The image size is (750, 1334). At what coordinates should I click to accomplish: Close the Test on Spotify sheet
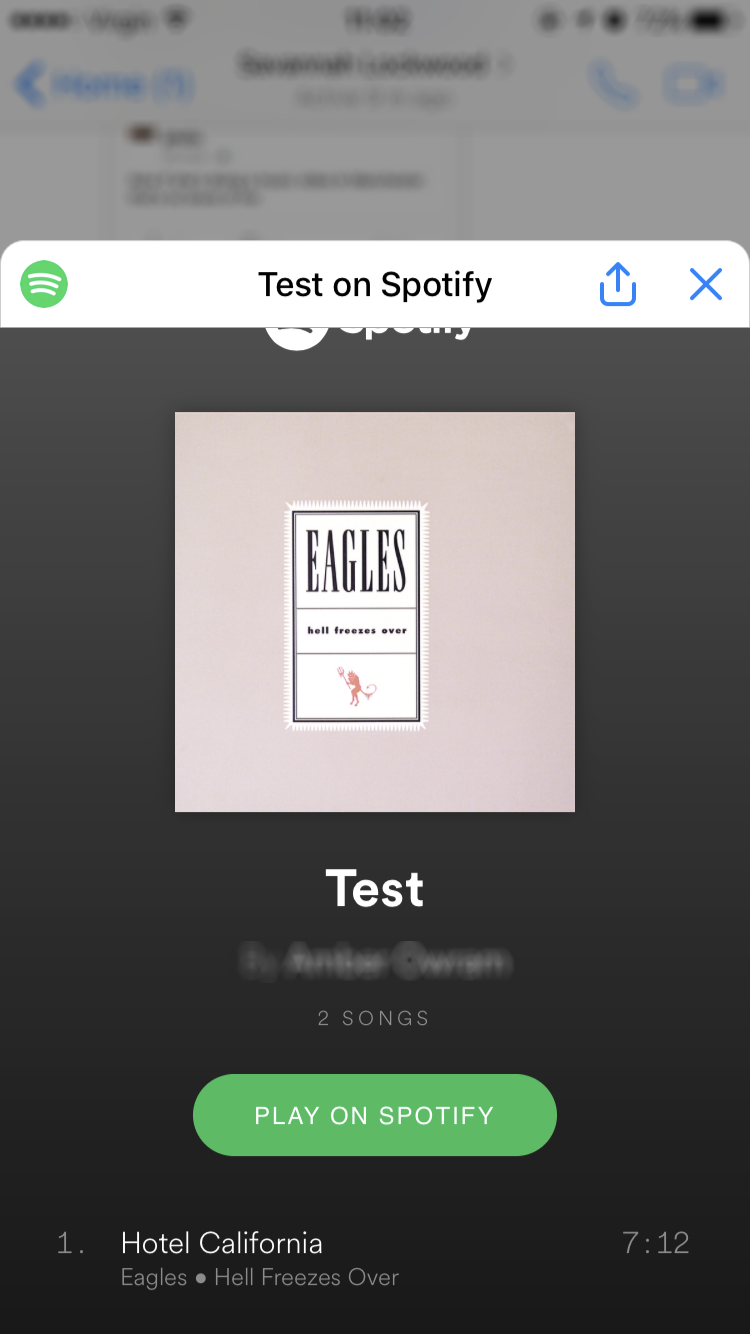(706, 285)
